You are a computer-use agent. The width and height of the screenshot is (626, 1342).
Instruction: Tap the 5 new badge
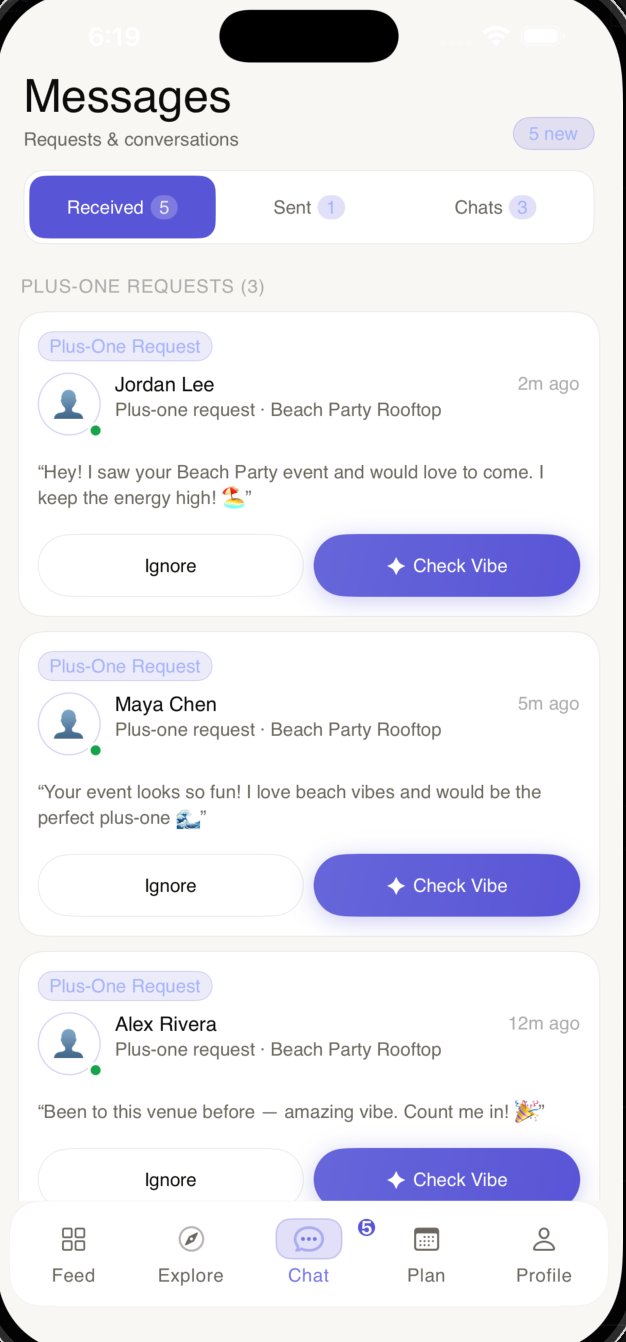(553, 134)
